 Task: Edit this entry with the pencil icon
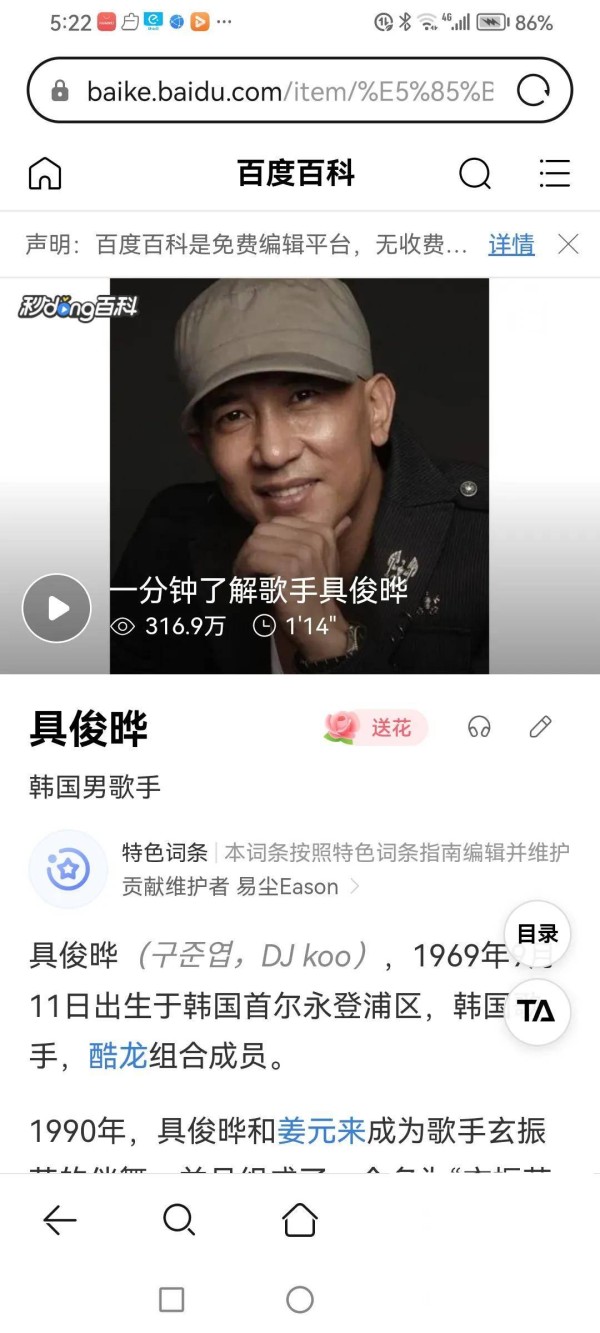pyautogui.click(x=540, y=727)
